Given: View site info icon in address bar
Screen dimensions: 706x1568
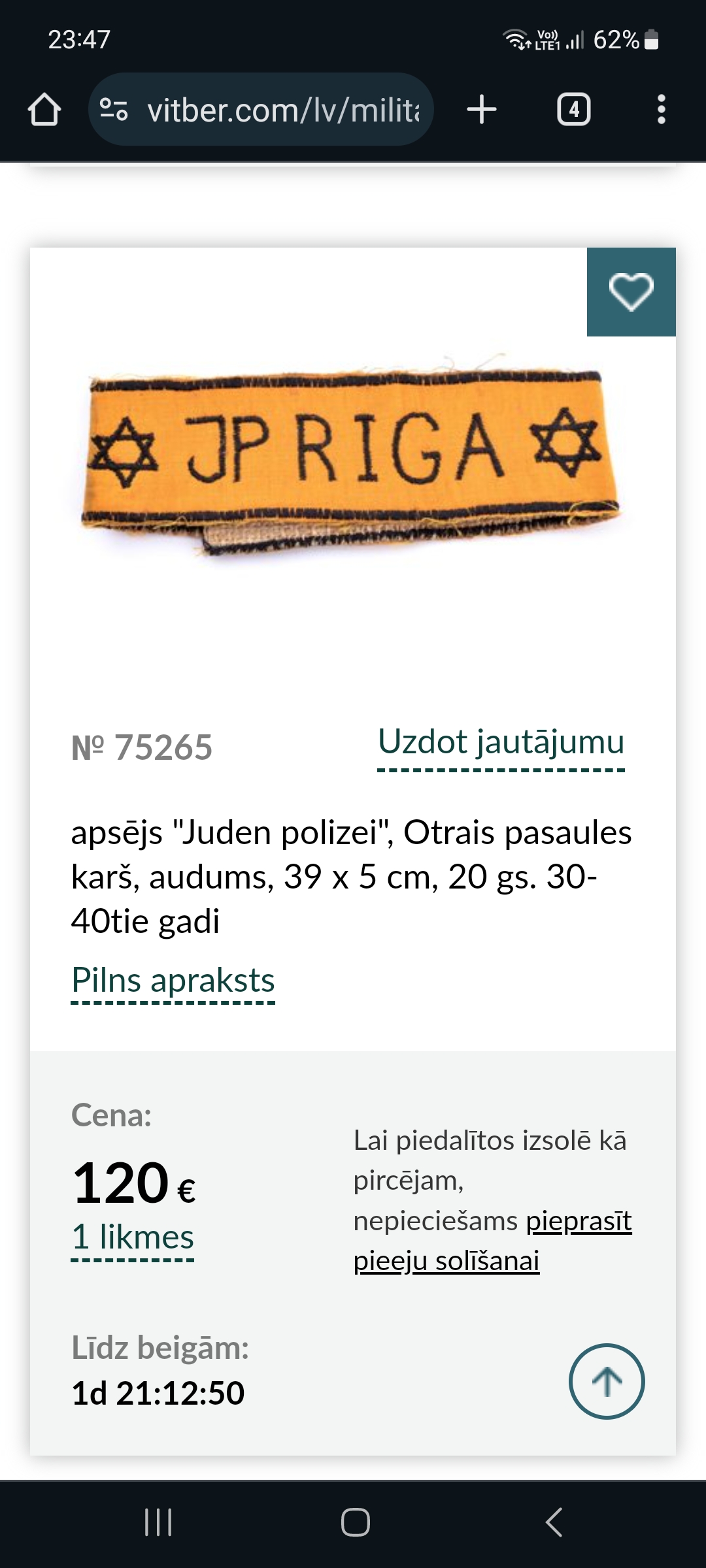Looking at the screenshot, I should 114,109.
